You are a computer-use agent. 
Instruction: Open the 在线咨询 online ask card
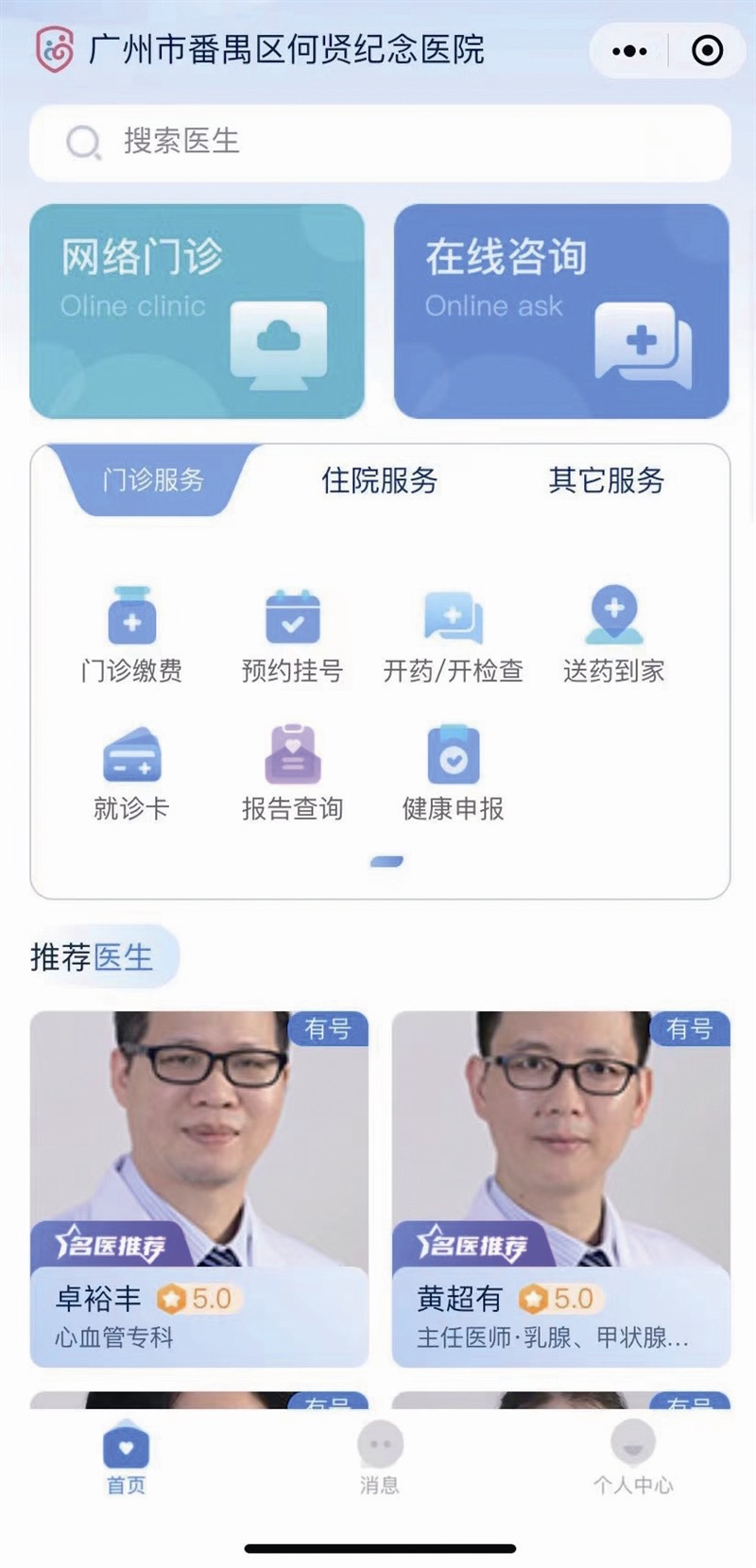(561, 311)
